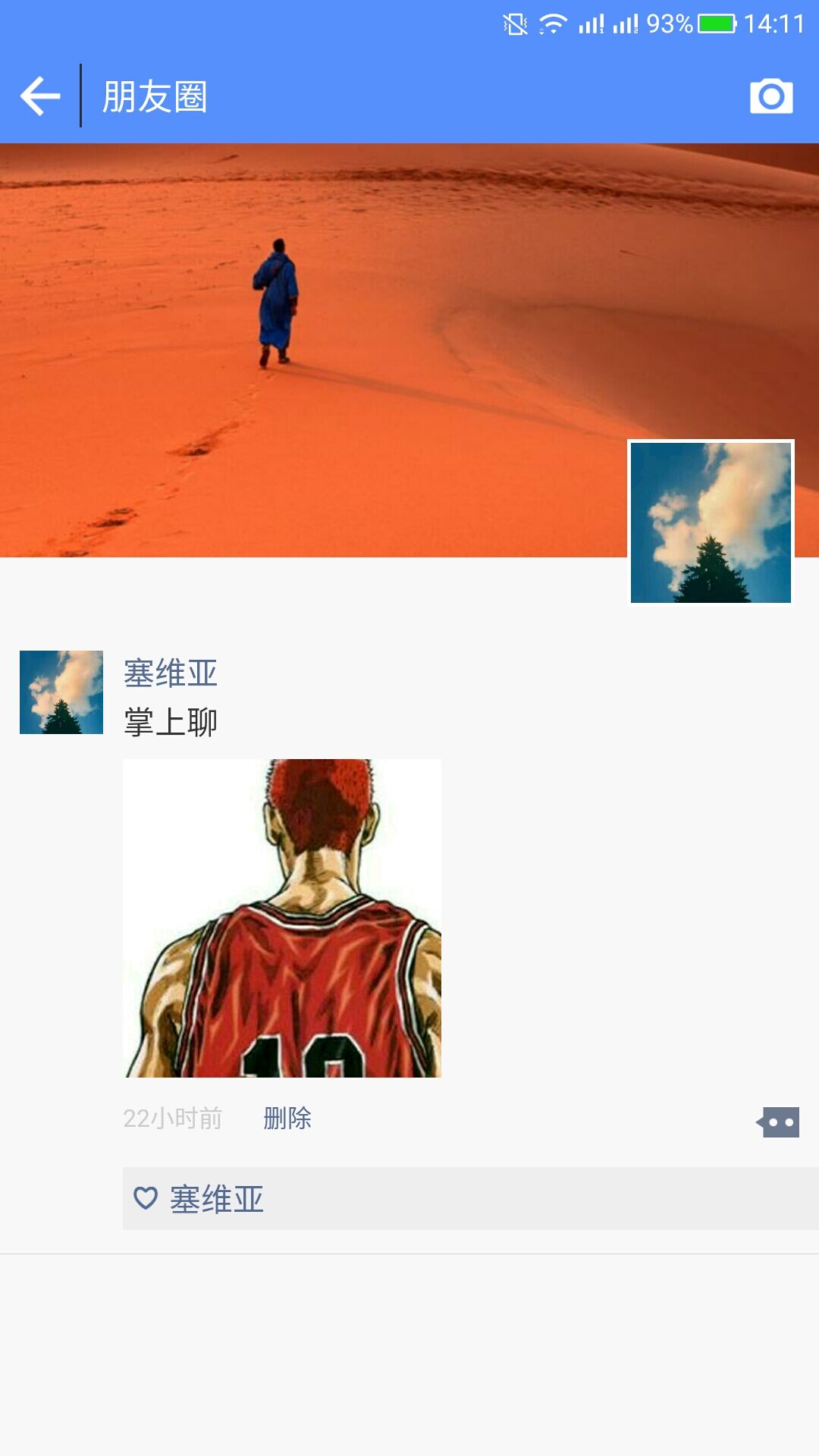Open the camera to post a moment
819x1456 pixels.
[771, 96]
